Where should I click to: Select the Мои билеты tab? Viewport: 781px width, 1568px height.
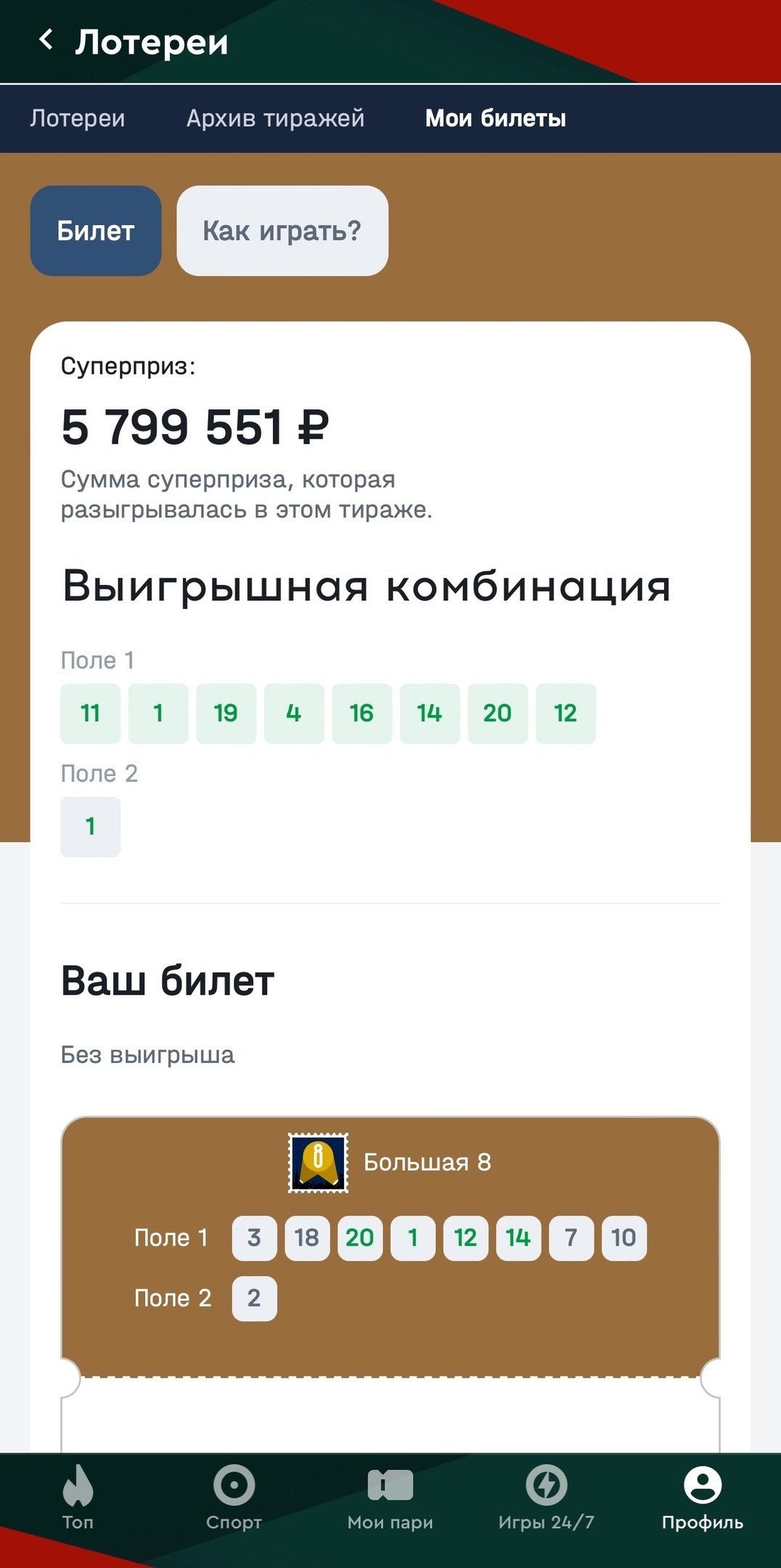(x=495, y=118)
